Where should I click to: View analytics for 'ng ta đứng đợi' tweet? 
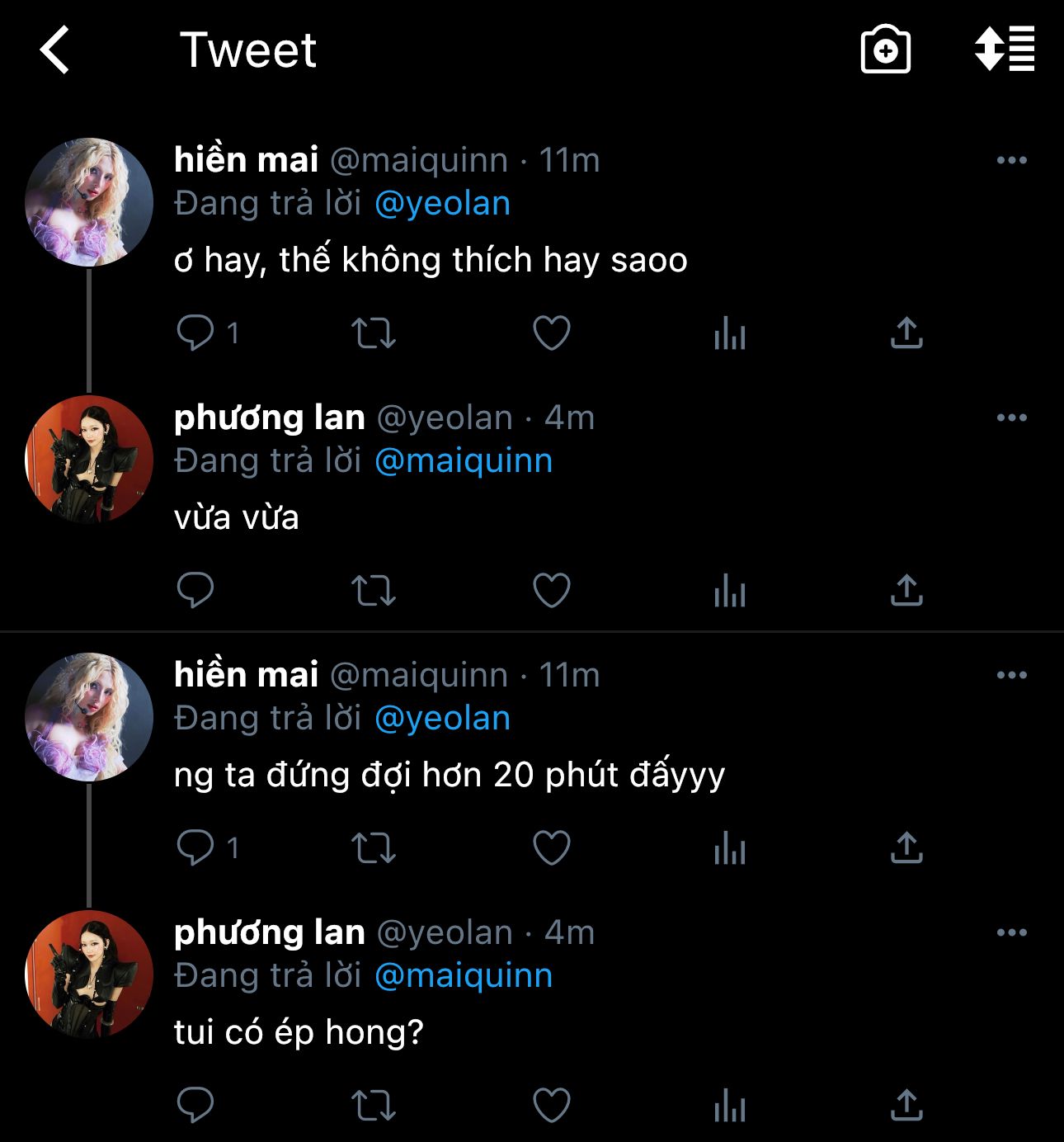pos(729,848)
